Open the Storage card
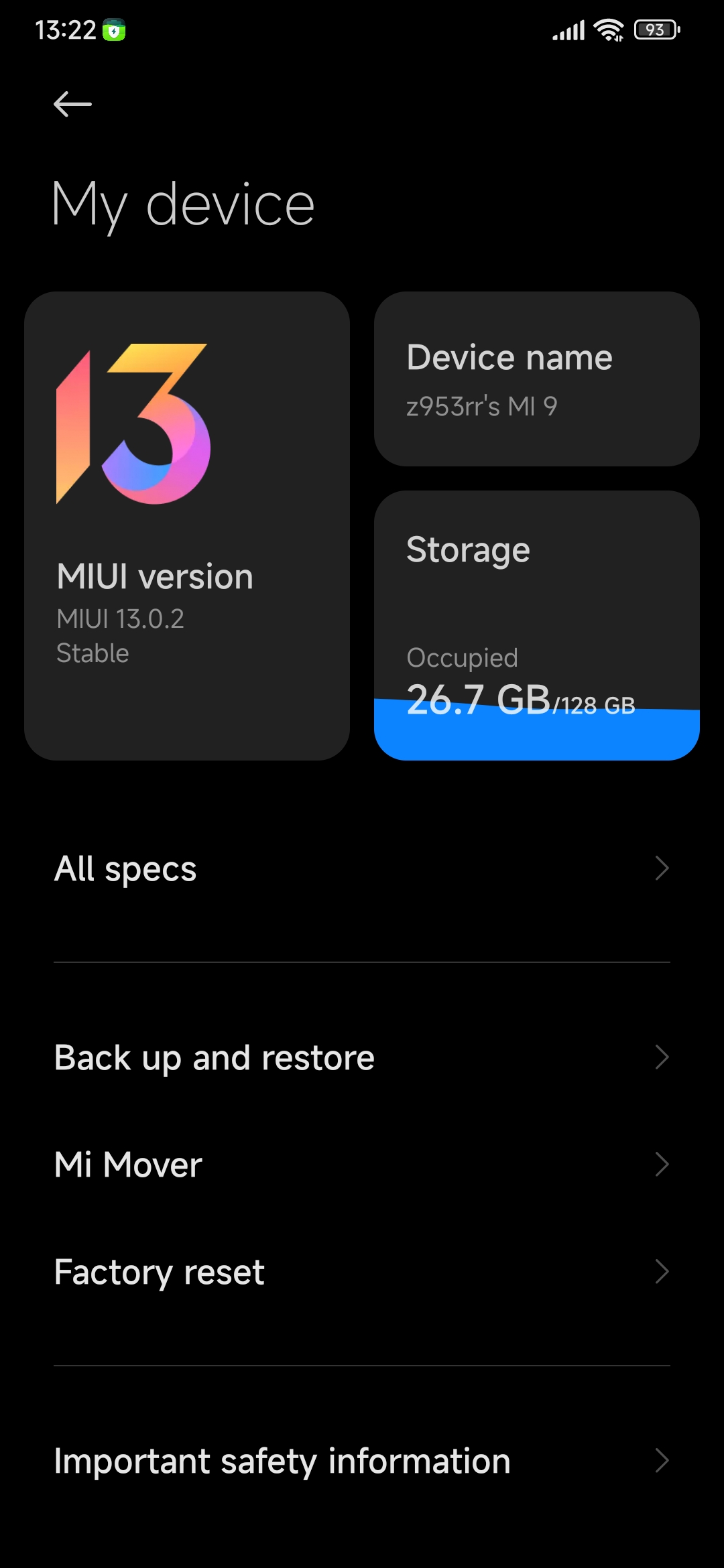The height and width of the screenshot is (1568, 724). tap(537, 625)
